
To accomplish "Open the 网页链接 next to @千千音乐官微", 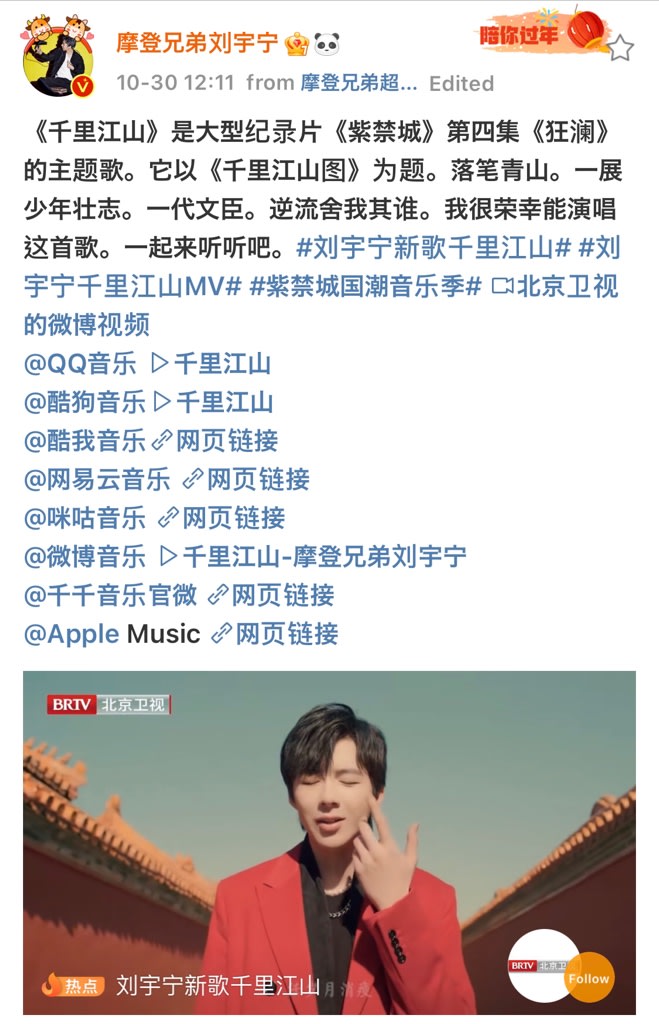I will coord(271,596).
